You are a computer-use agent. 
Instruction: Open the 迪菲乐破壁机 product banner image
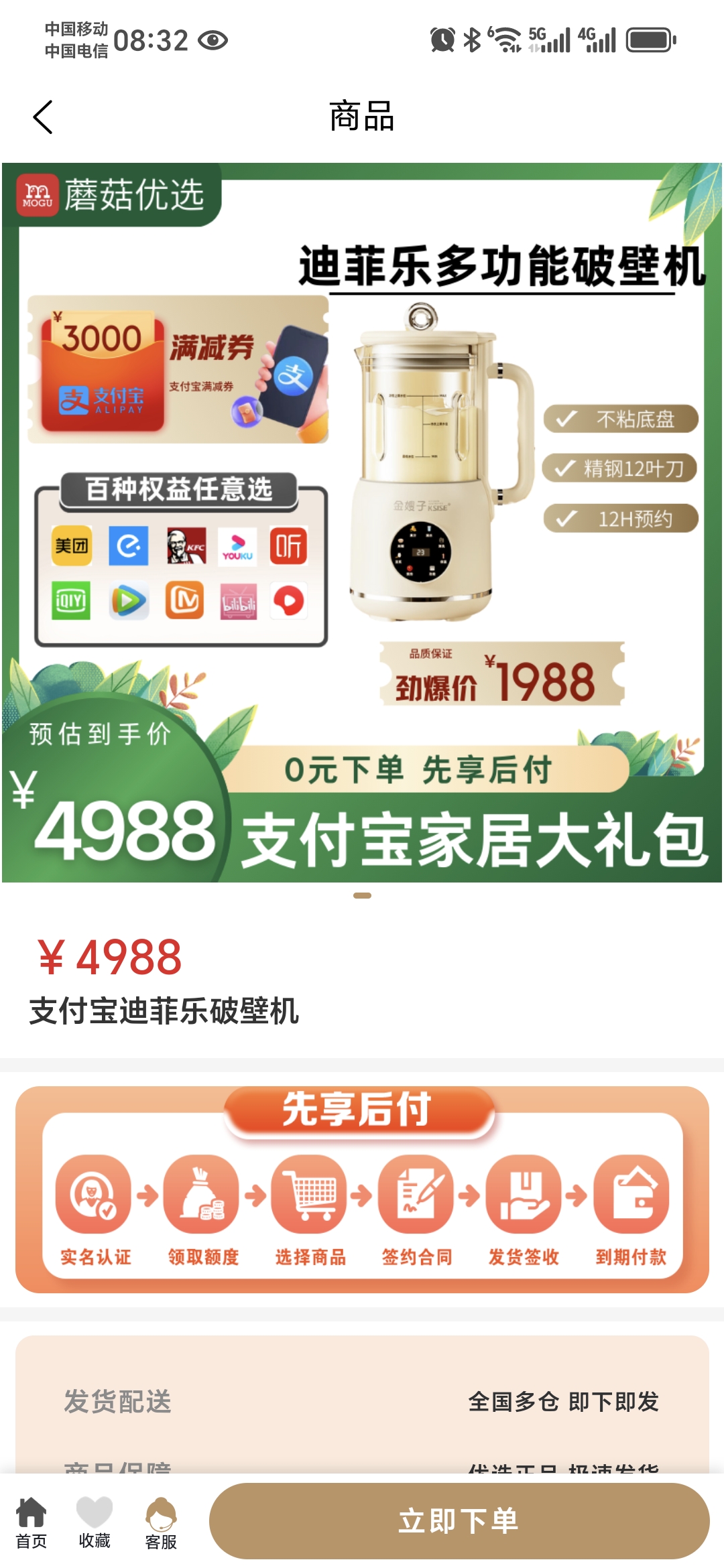(x=362, y=522)
